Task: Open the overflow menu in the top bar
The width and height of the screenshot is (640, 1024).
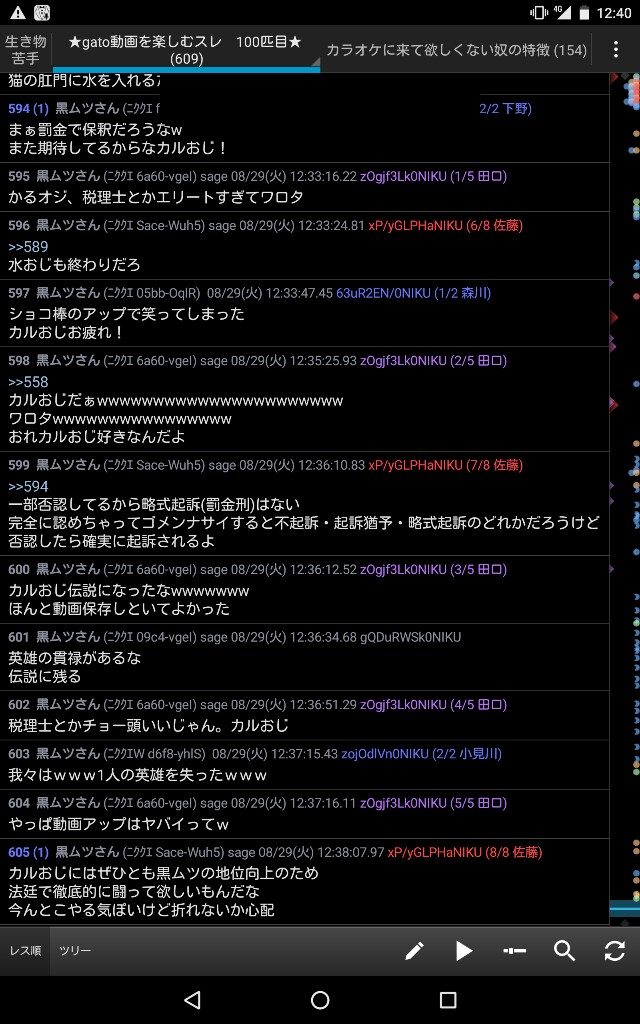Action: [615, 50]
